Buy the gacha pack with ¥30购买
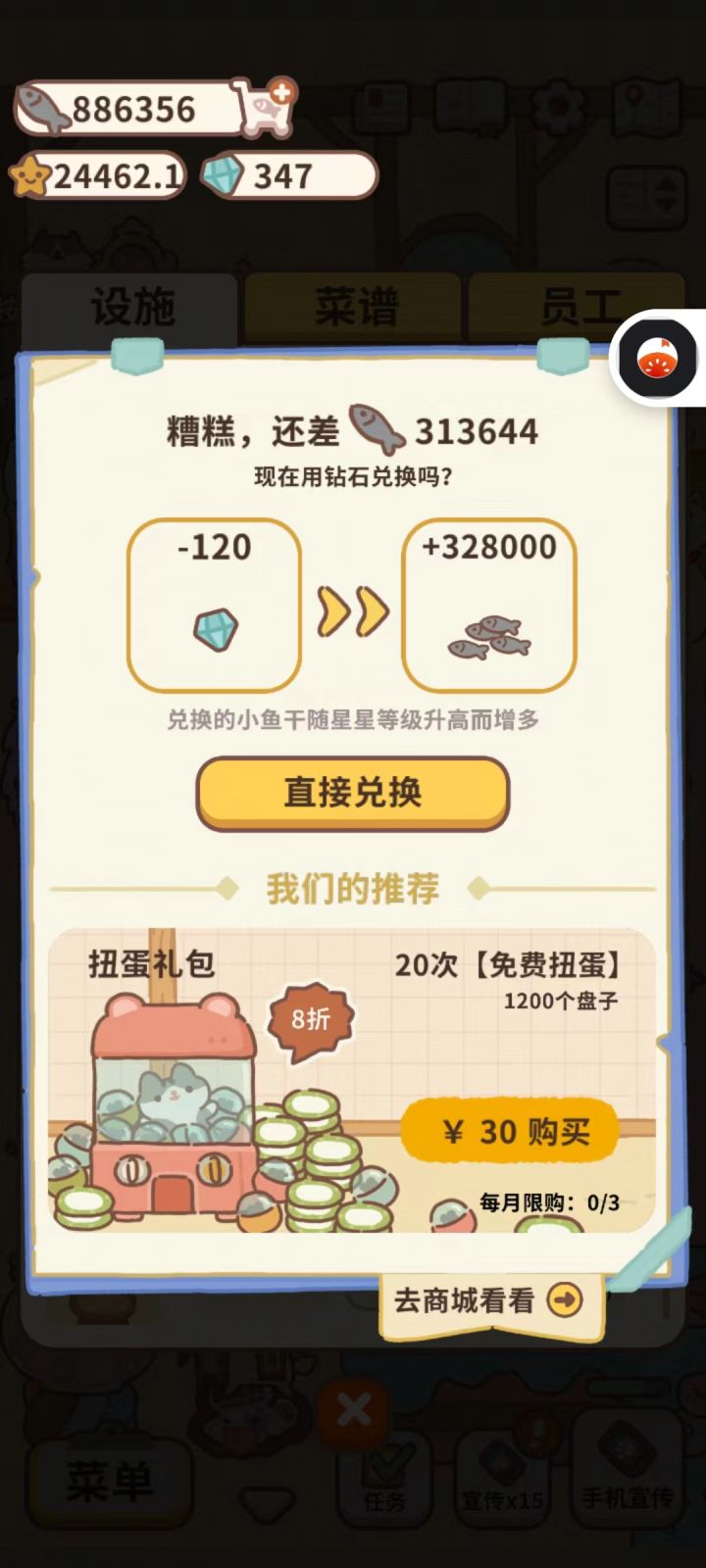Viewport: 706px width, 1568px height. tap(510, 1132)
